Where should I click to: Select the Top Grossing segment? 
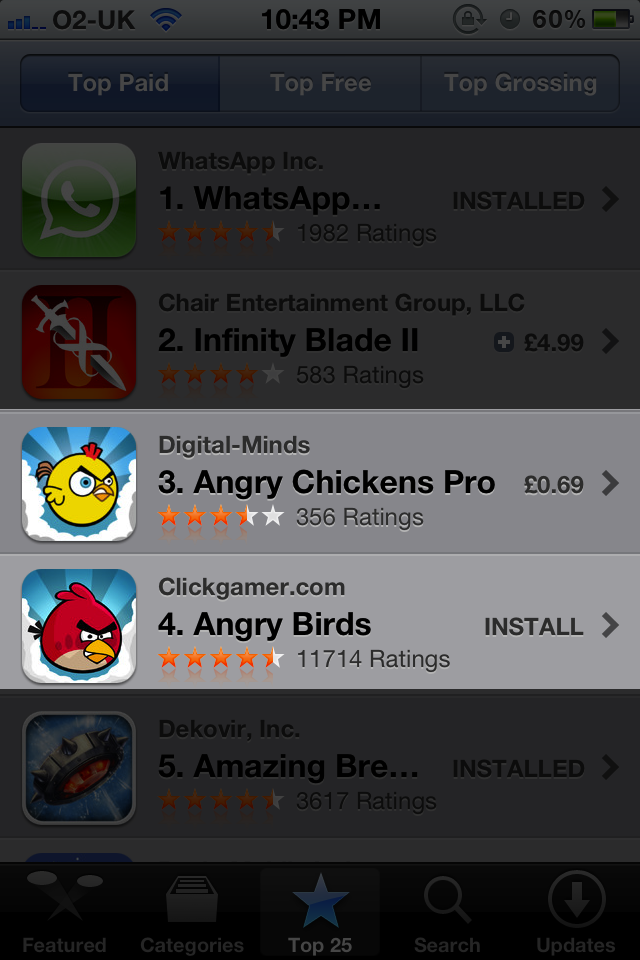(x=520, y=83)
